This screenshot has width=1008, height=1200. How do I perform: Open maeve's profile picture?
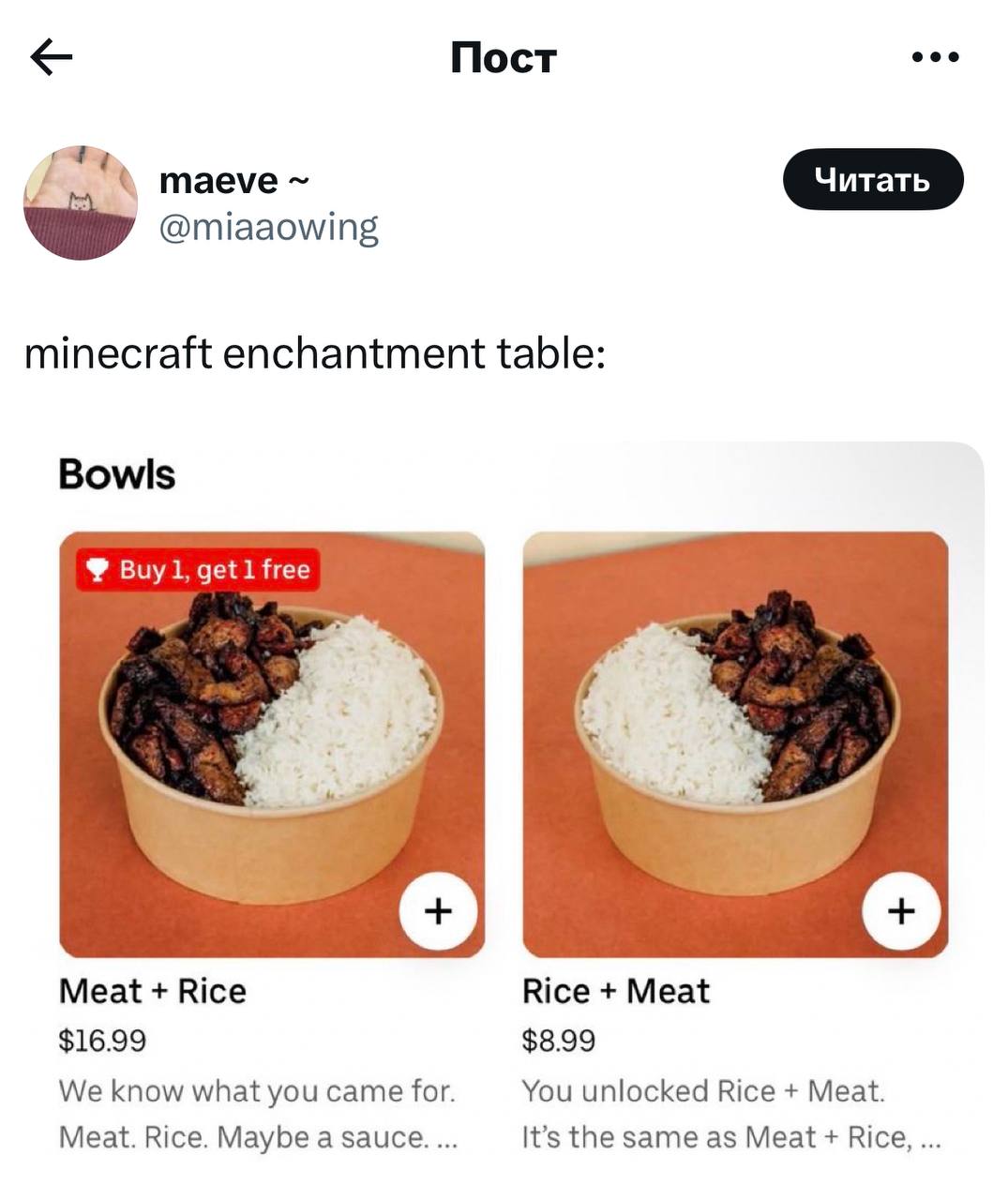tap(81, 202)
